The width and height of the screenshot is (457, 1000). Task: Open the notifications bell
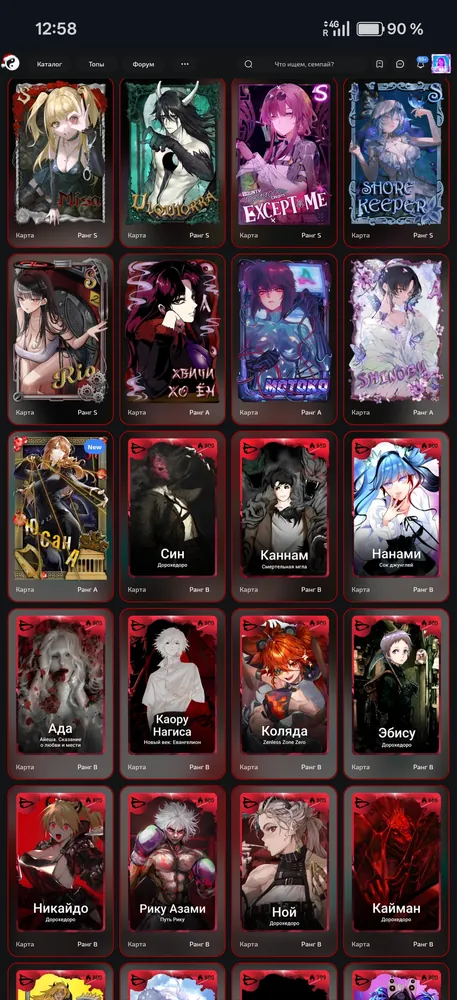pos(421,64)
